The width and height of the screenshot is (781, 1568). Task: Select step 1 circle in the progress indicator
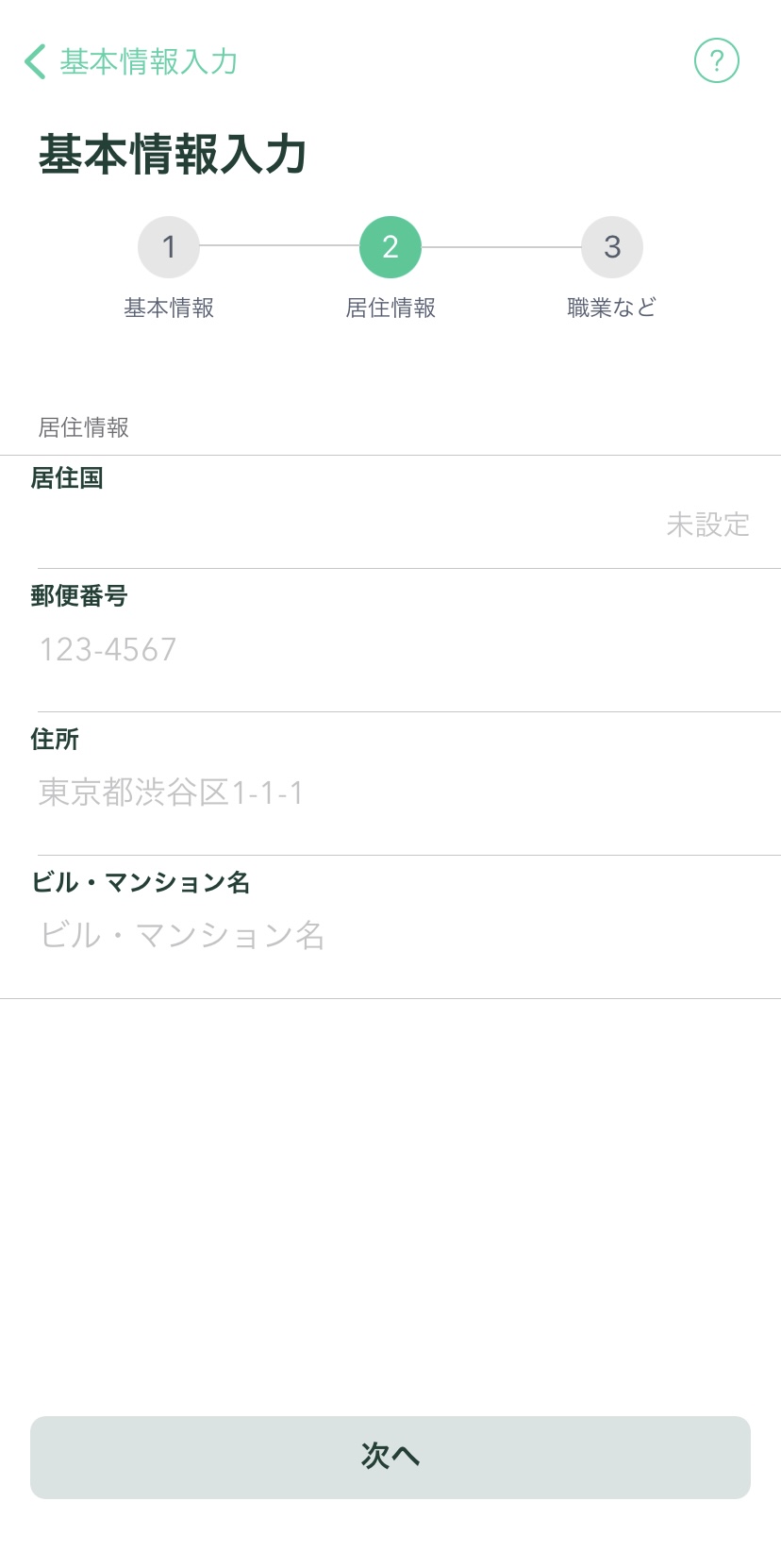tap(169, 246)
